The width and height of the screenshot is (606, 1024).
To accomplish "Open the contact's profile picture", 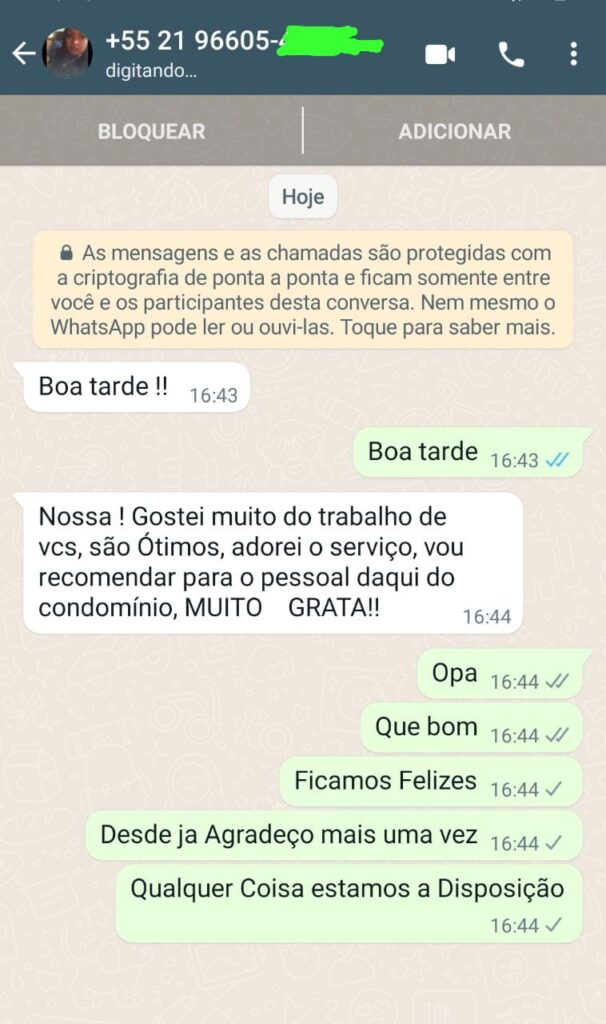I will click(x=68, y=54).
